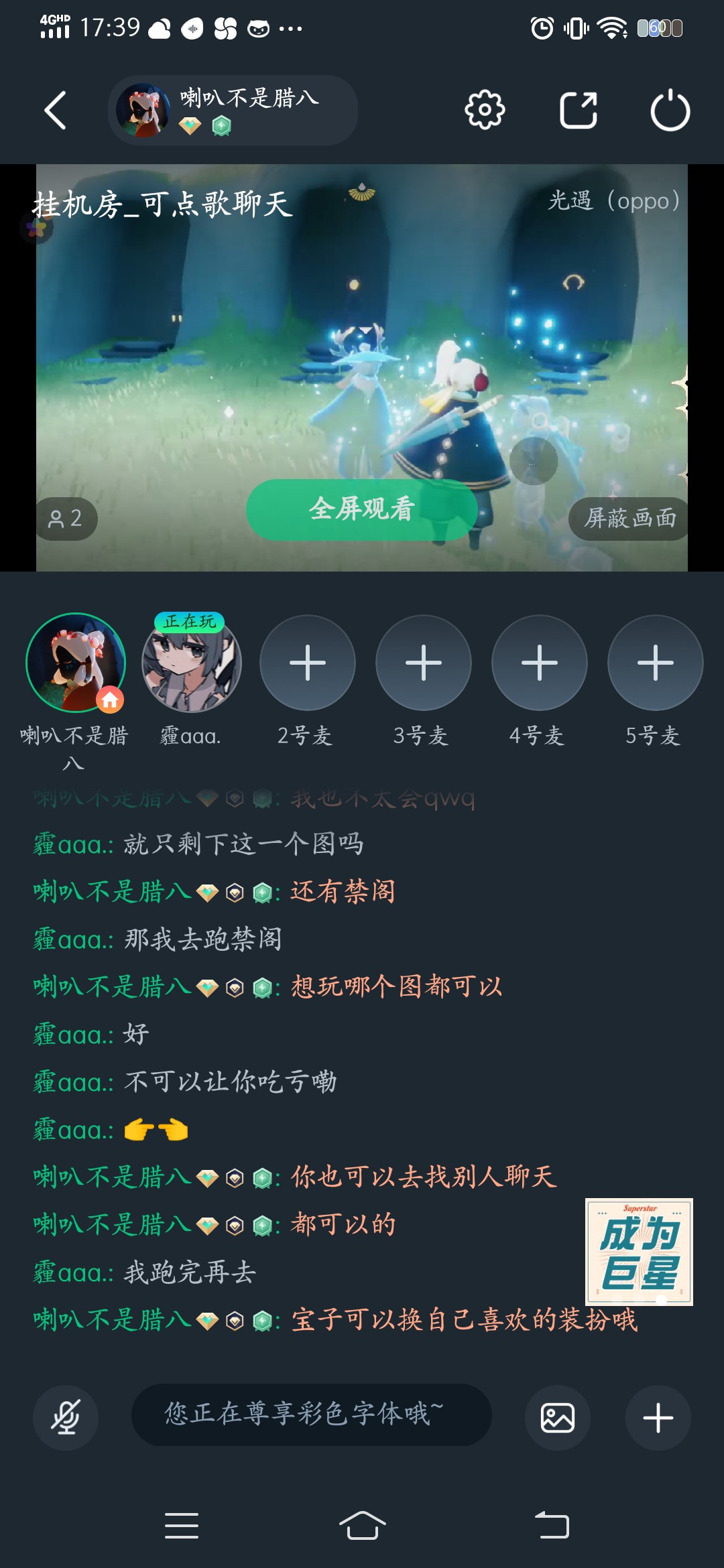Open room settings gear icon
The width and height of the screenshot is (724, 1568).
(485, 110)
